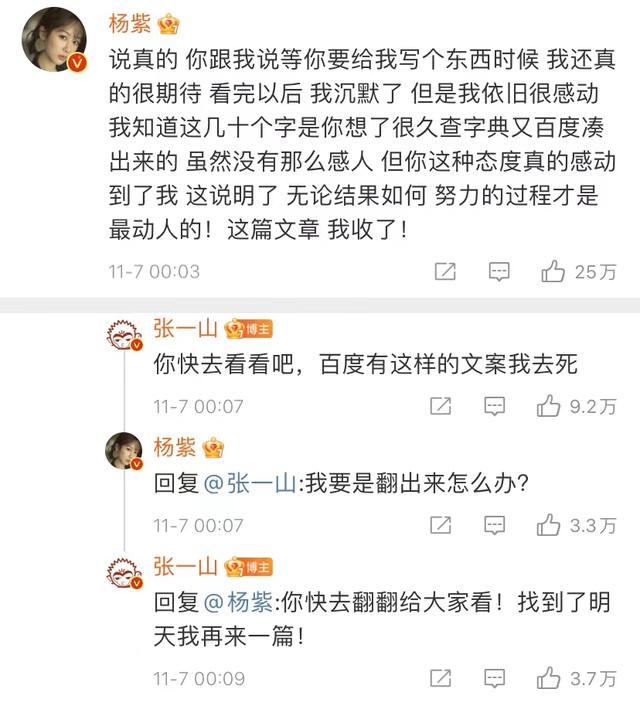Open the @杨紫 mention link in 张一山's reply
This screenshot has width=640, height=706.
click(237, 605)
